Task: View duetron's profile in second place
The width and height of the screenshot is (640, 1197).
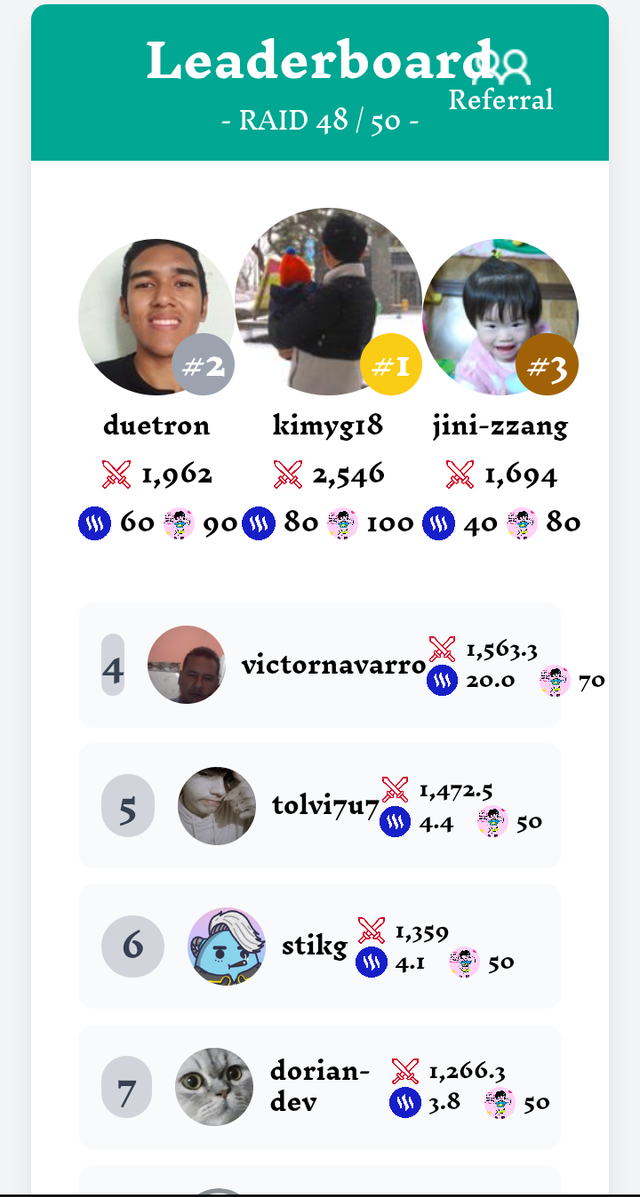Action: click(x=156, y=318)
